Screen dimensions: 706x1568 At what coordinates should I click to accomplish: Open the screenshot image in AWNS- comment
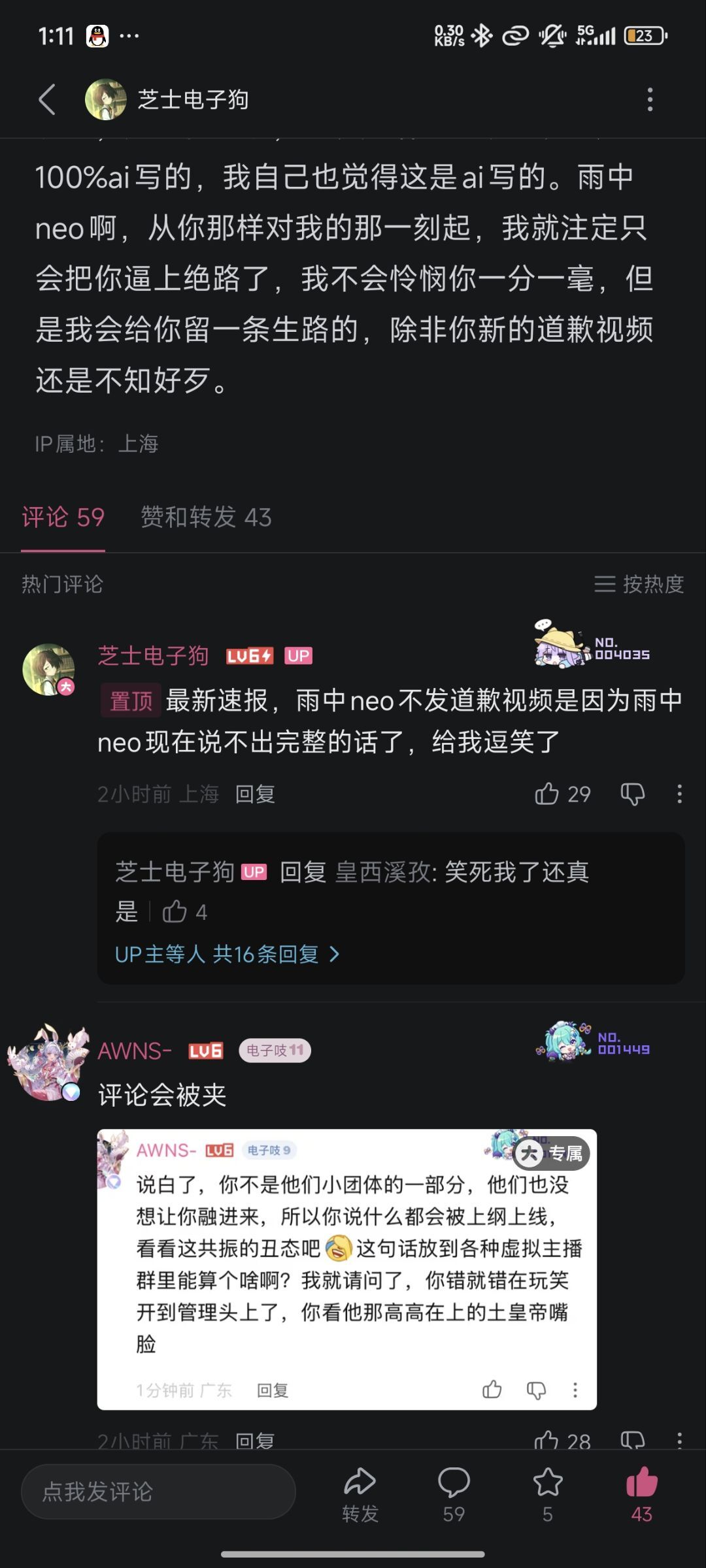pos(346,1269)
